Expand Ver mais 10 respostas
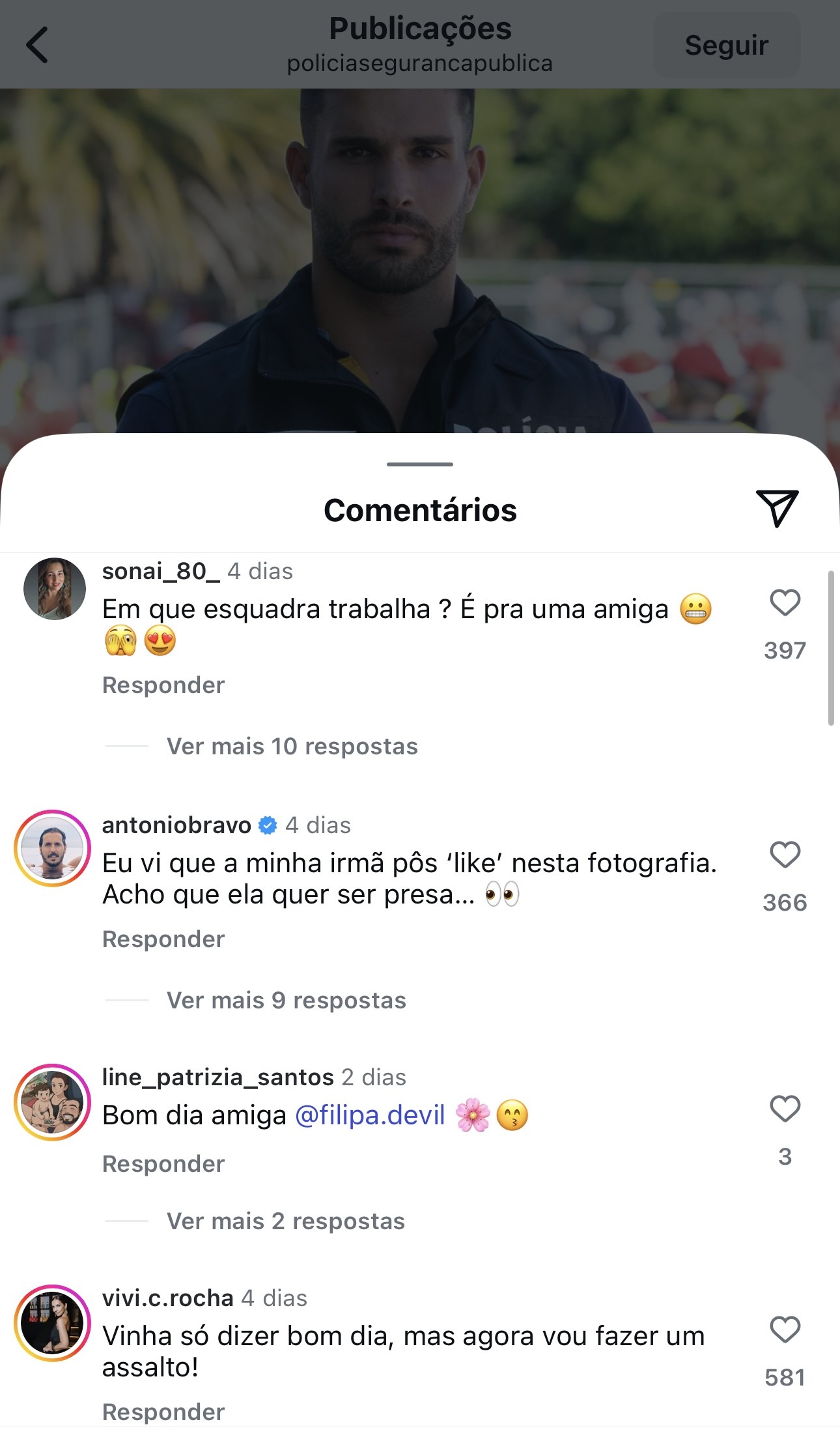Image resolution: width=840 pixels, height=1437 pixels. (292, 746)
